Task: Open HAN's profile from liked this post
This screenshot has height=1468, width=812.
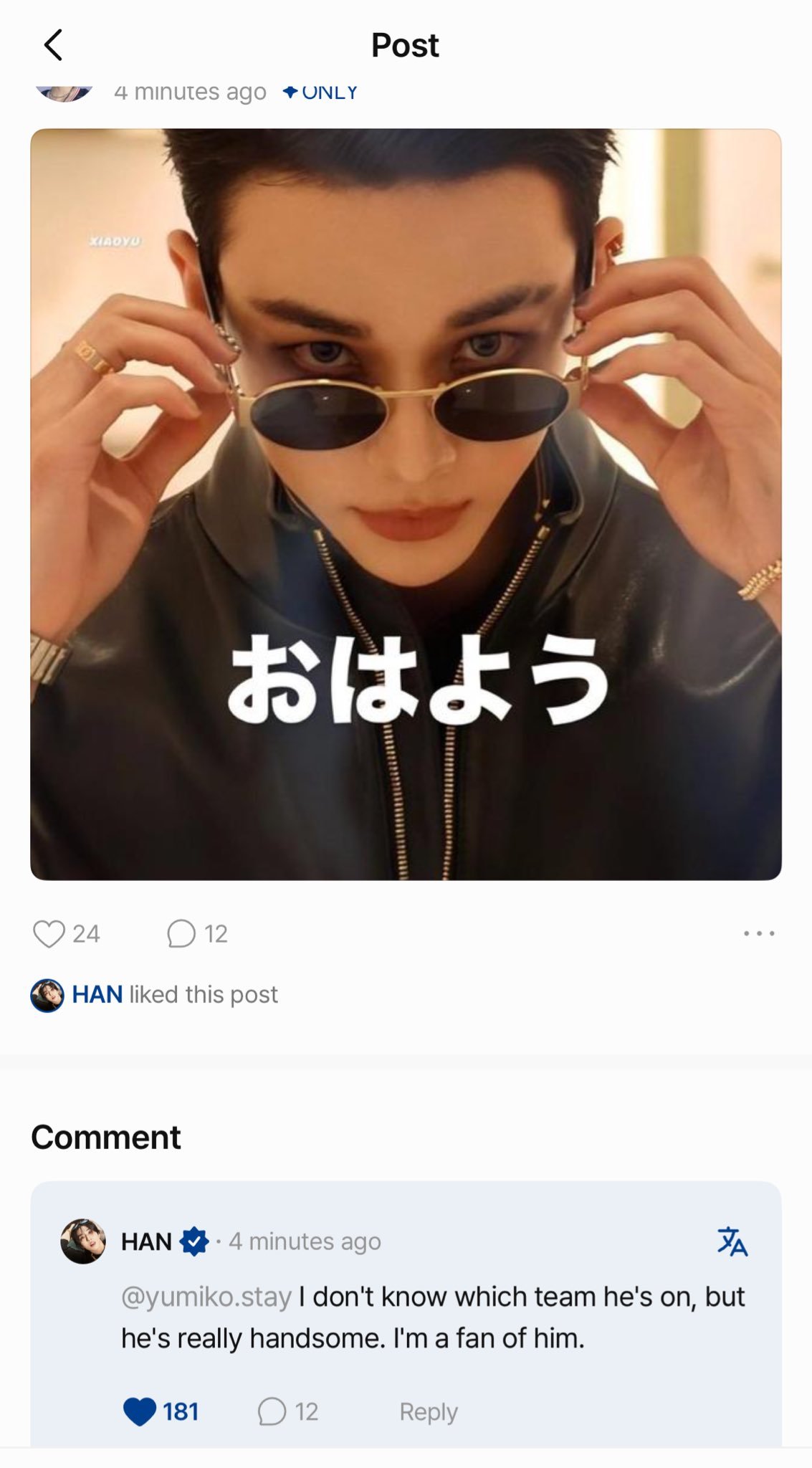Action: (97, 995)
